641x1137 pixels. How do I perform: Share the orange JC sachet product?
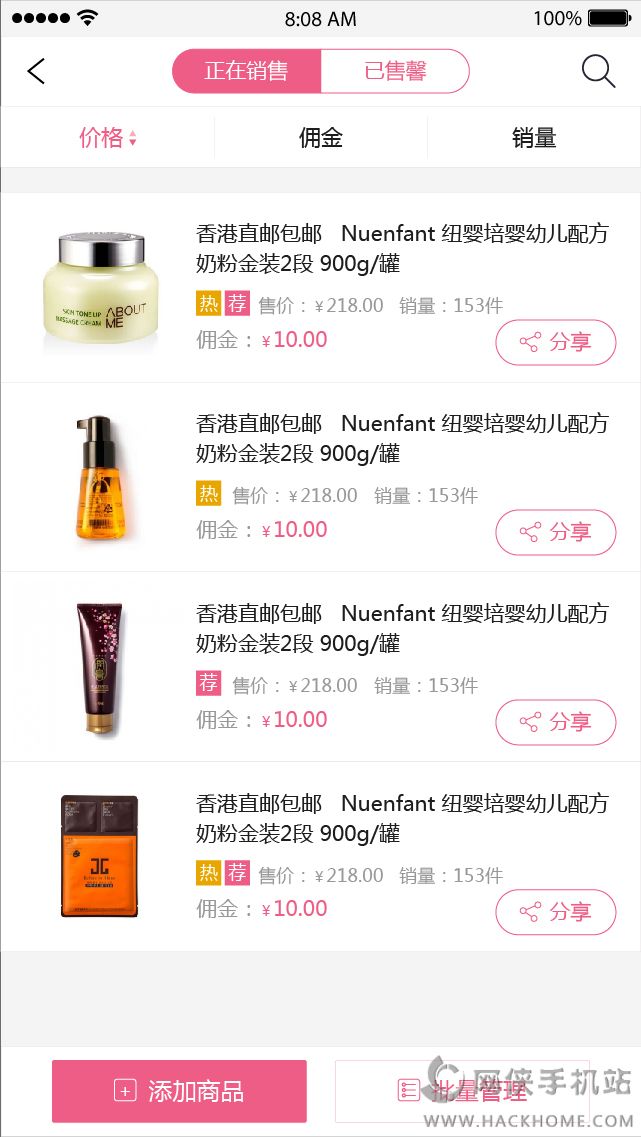555,912
